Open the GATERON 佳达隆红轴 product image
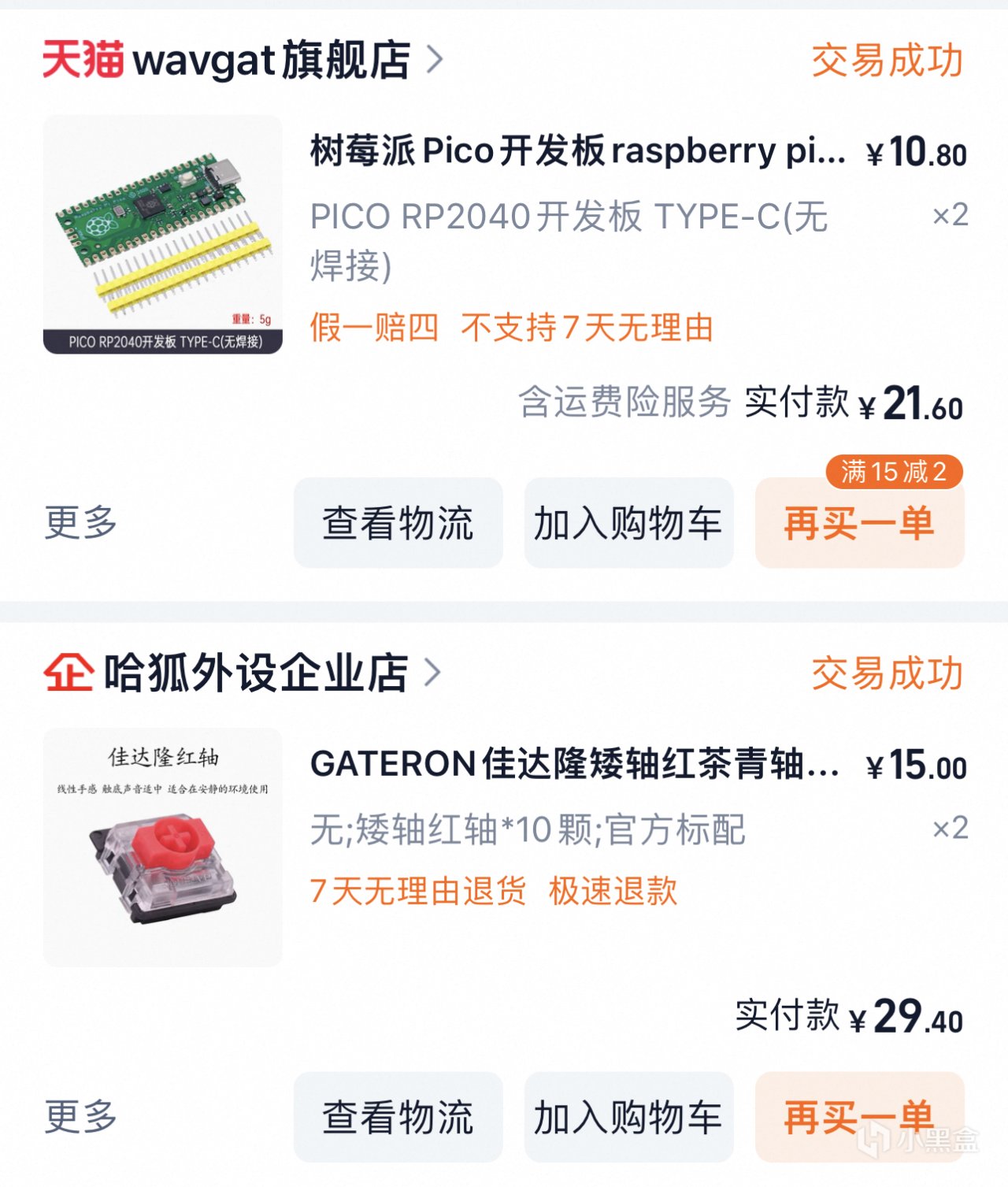1008x1187 pixels. pos(162,847)
